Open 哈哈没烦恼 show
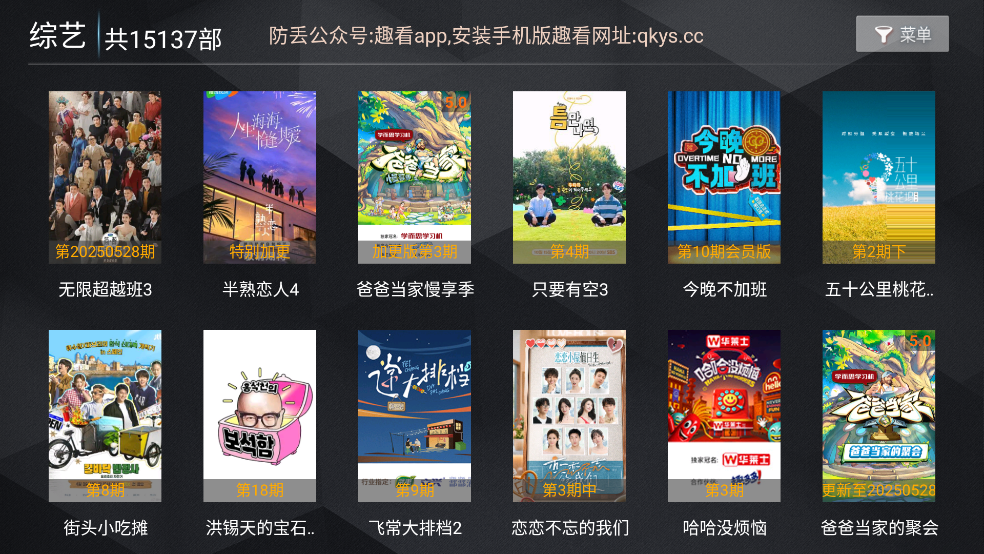Screen dimensions: 984x554 [x=724, y=416]
